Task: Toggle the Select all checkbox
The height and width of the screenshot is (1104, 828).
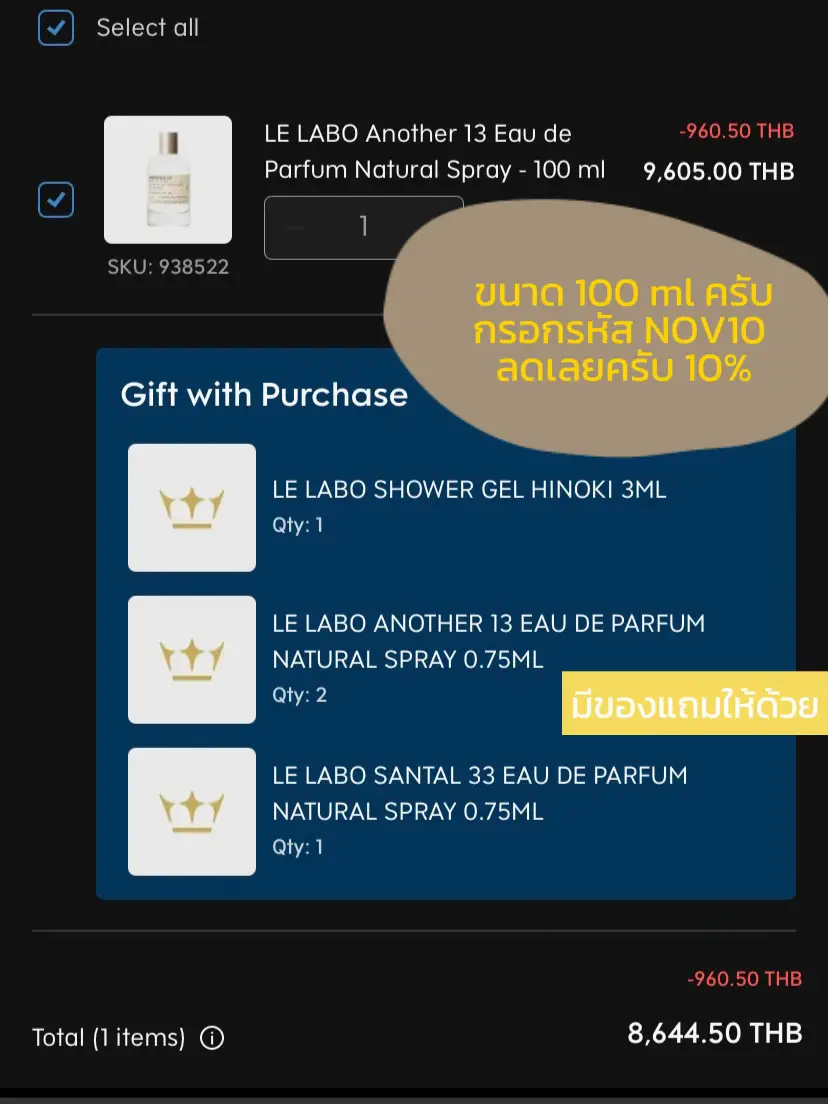Action: (x=56, y=27)
